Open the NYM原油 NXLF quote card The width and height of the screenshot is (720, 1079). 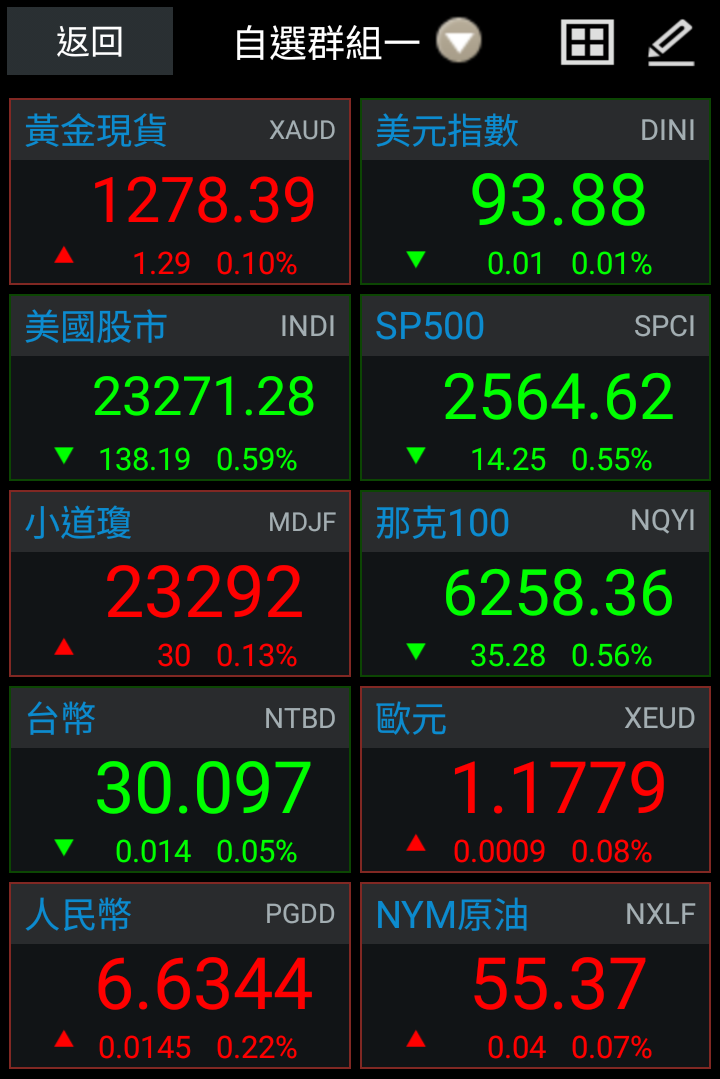[536, 976]
